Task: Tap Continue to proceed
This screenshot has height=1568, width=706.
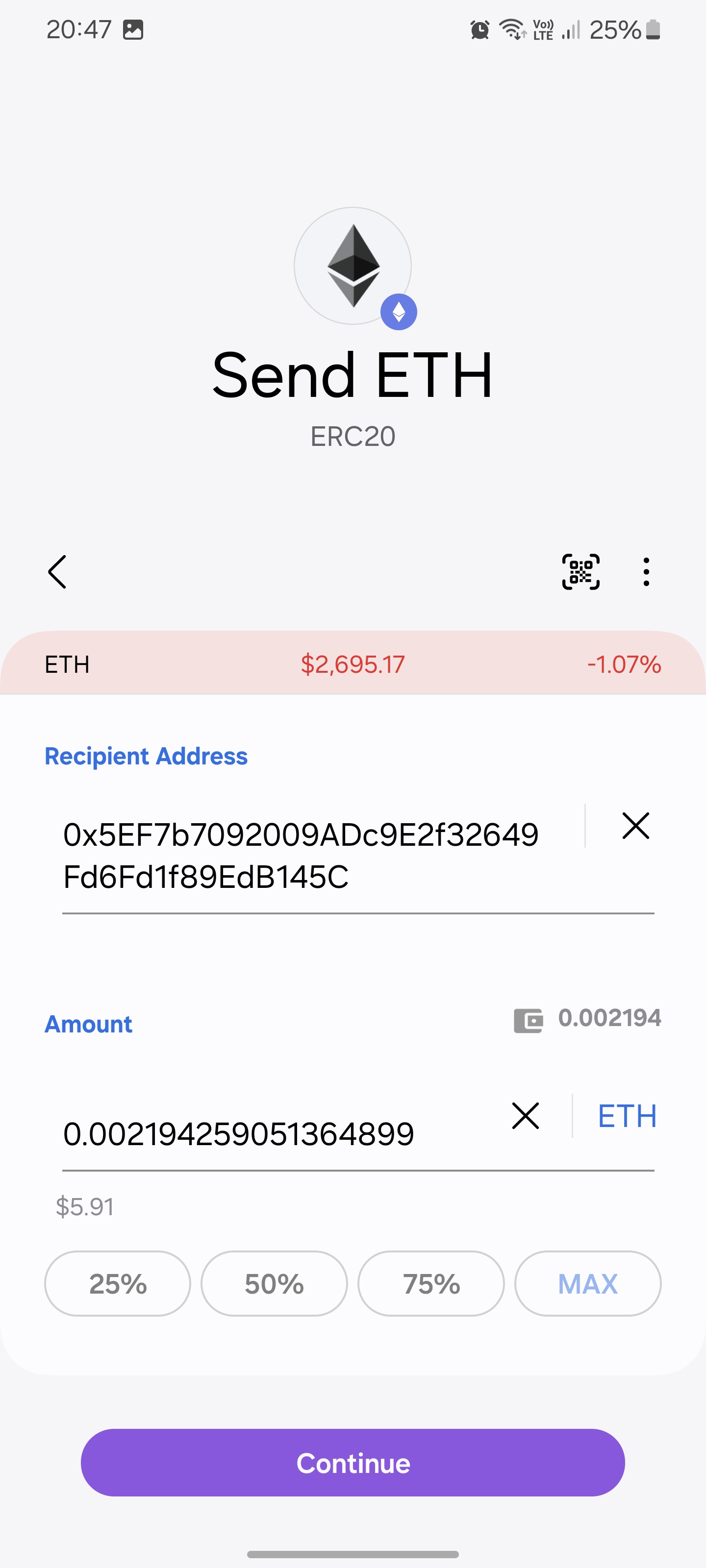Action: tap(353, 1463)
